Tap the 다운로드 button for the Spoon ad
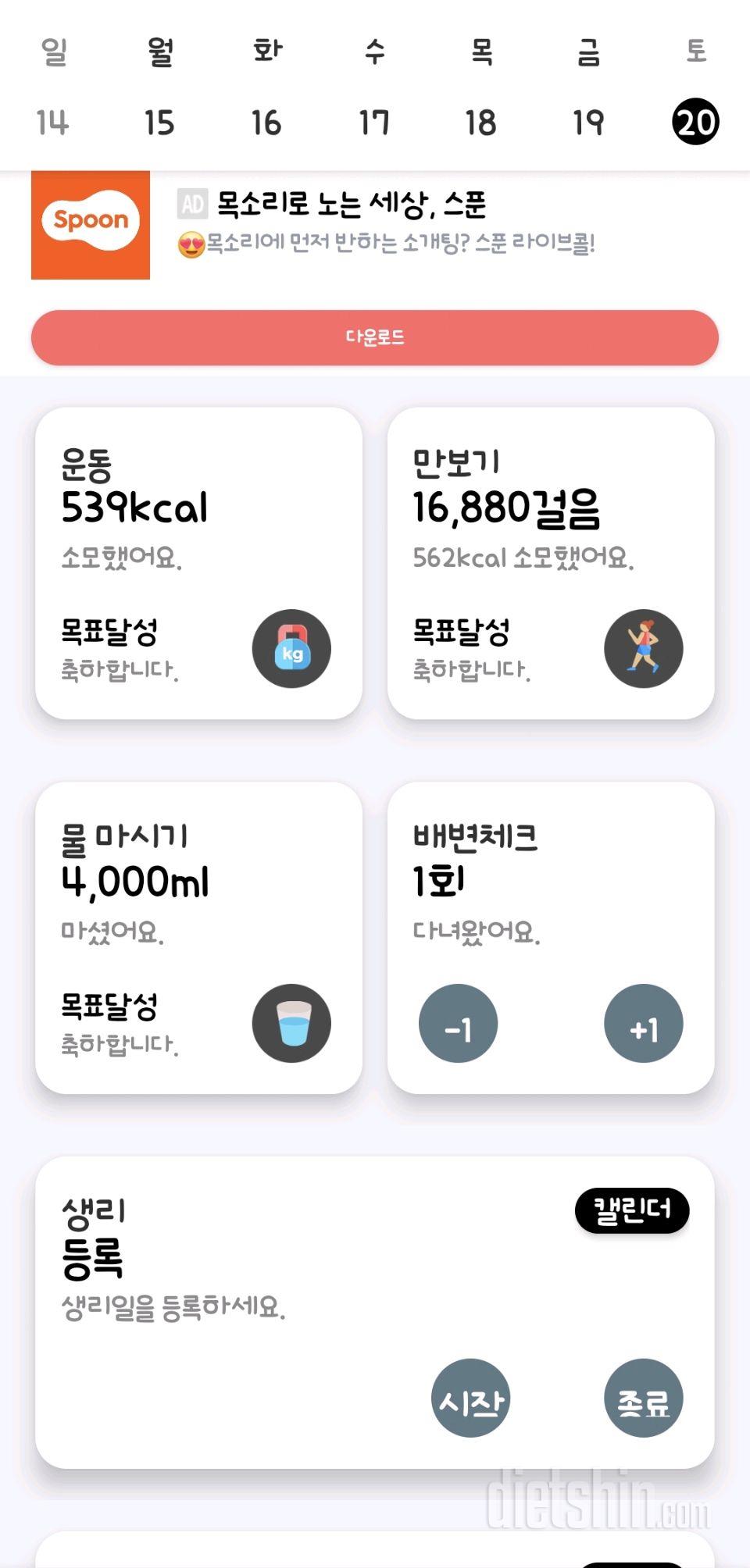This screenshot has height=1568, width=750. pyautogui.click(x=375, y=337)
